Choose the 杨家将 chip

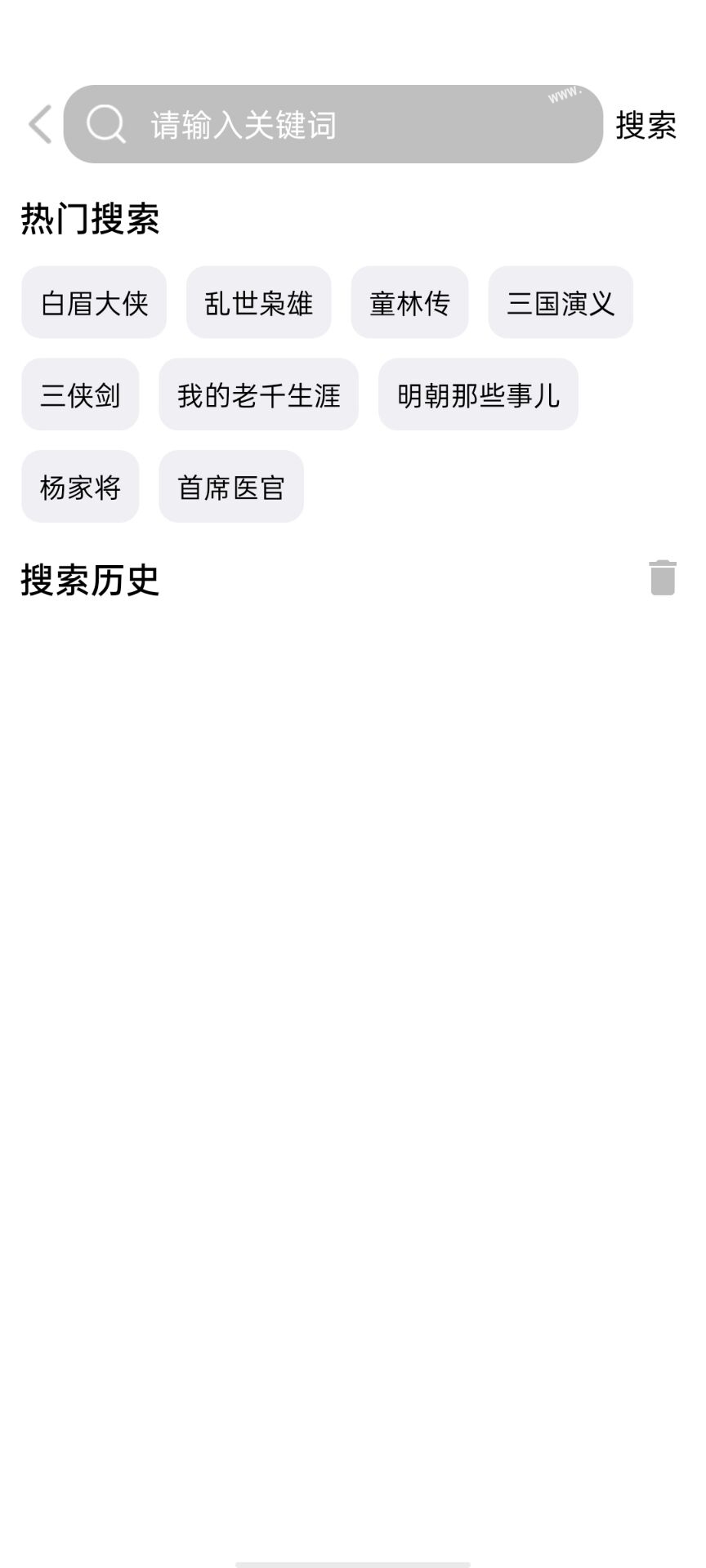pyautogui.click(x=80, y=487)
